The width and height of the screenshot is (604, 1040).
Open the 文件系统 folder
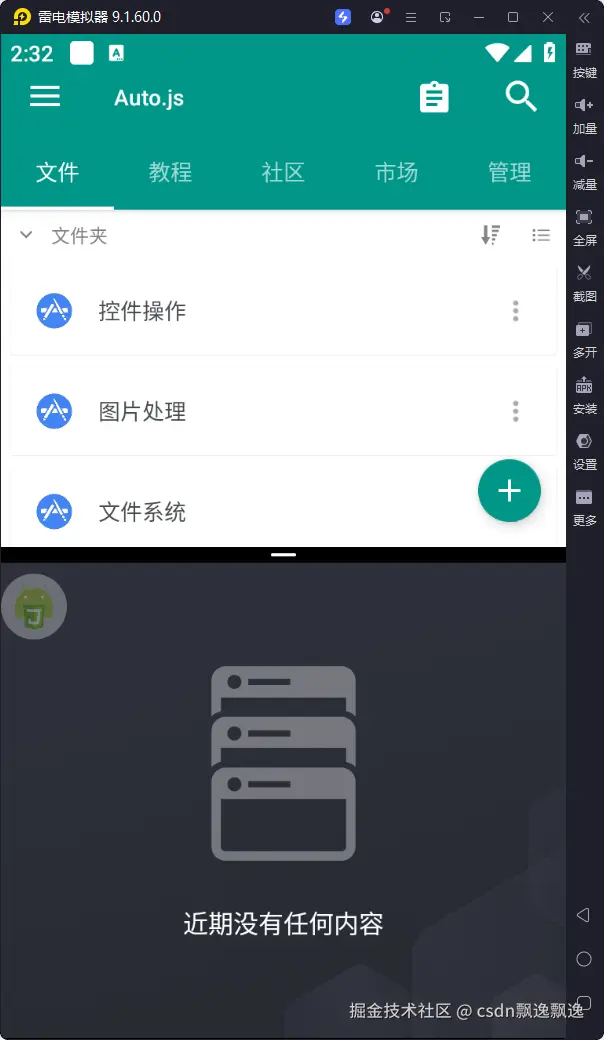pos(142,512)
